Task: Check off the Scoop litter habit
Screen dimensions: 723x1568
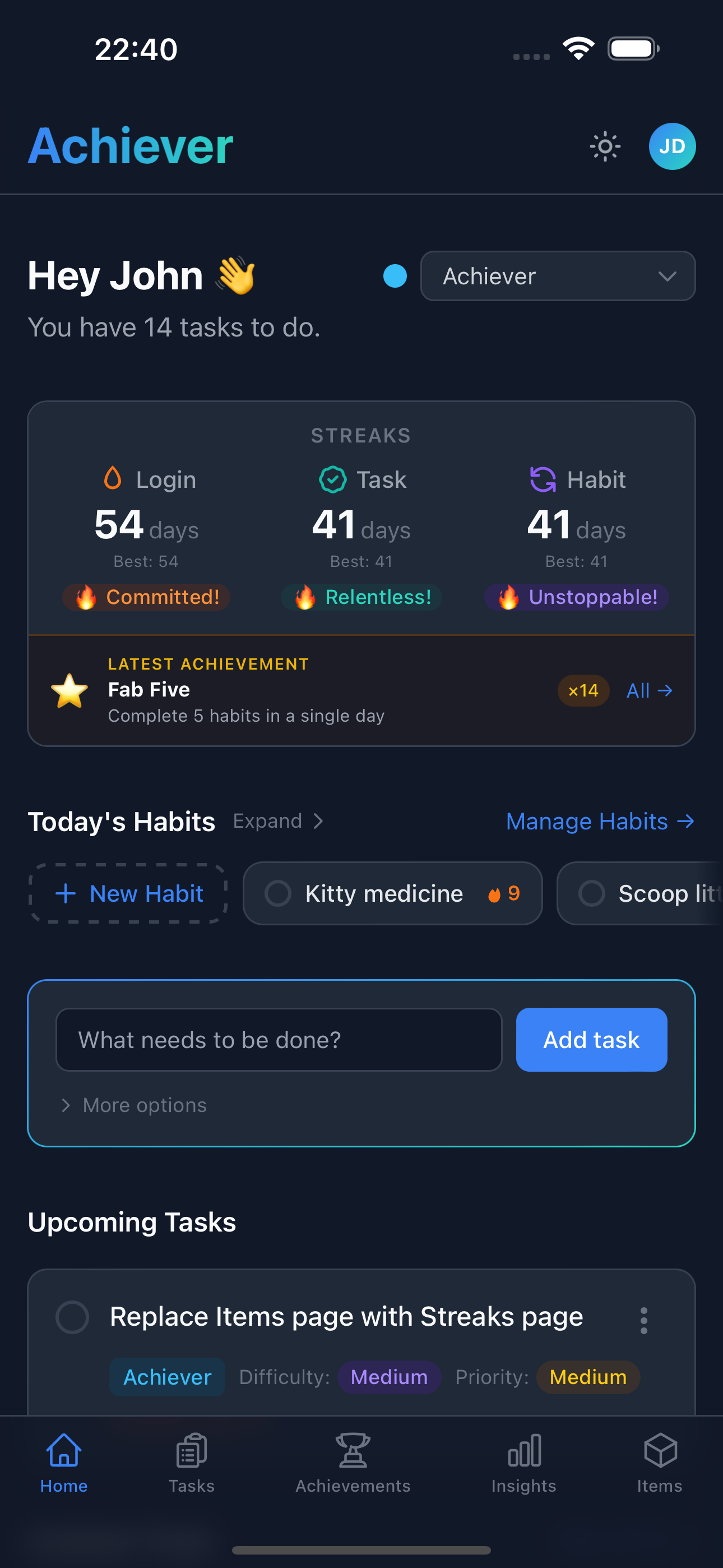Action: 591,893
